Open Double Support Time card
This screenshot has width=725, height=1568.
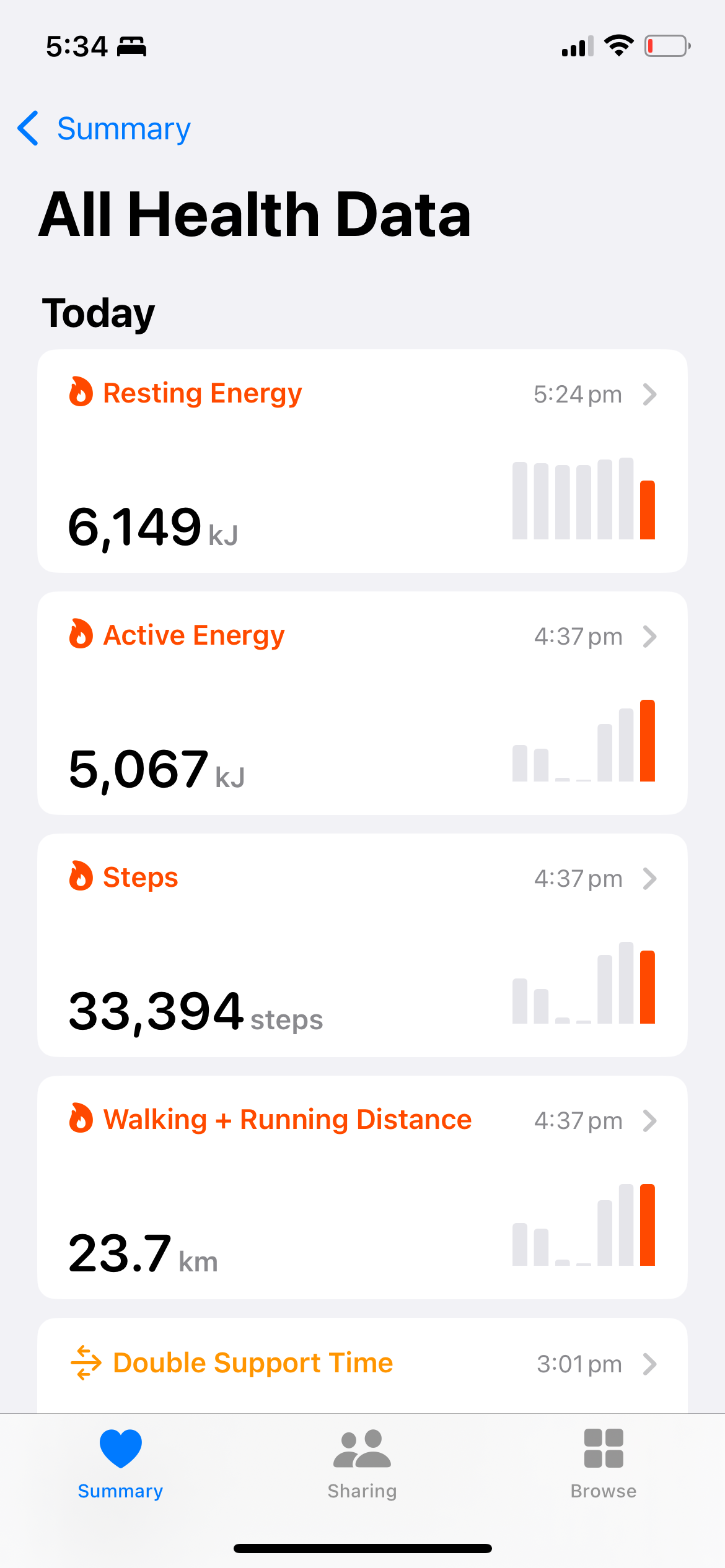[362, 1364]
